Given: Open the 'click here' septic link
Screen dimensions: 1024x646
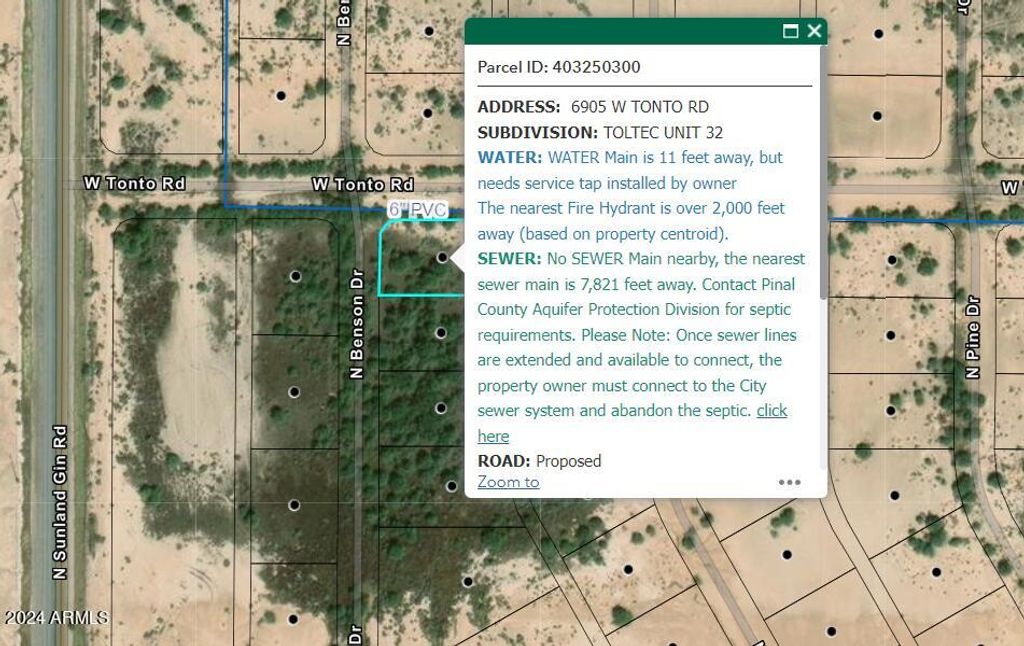Looking at the screenshot, I should 771,411.
